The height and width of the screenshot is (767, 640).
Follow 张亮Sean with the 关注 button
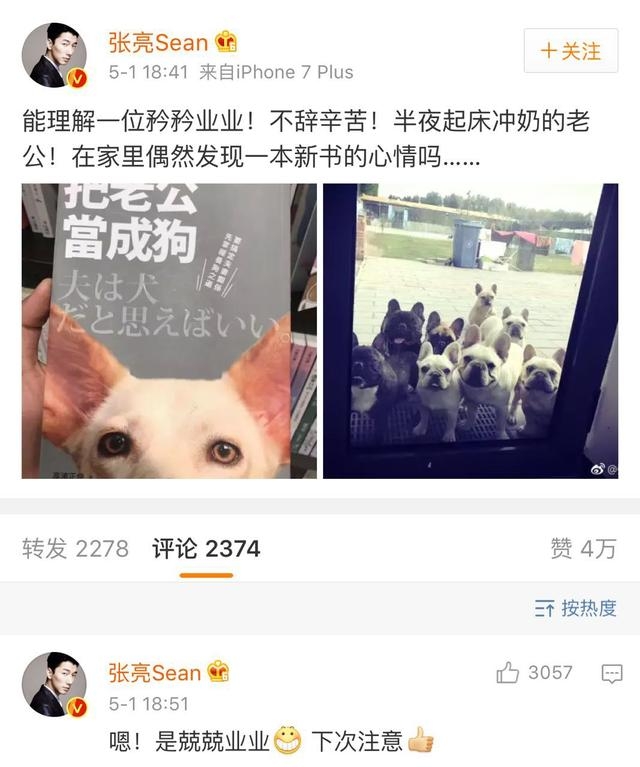coord(571,50)
